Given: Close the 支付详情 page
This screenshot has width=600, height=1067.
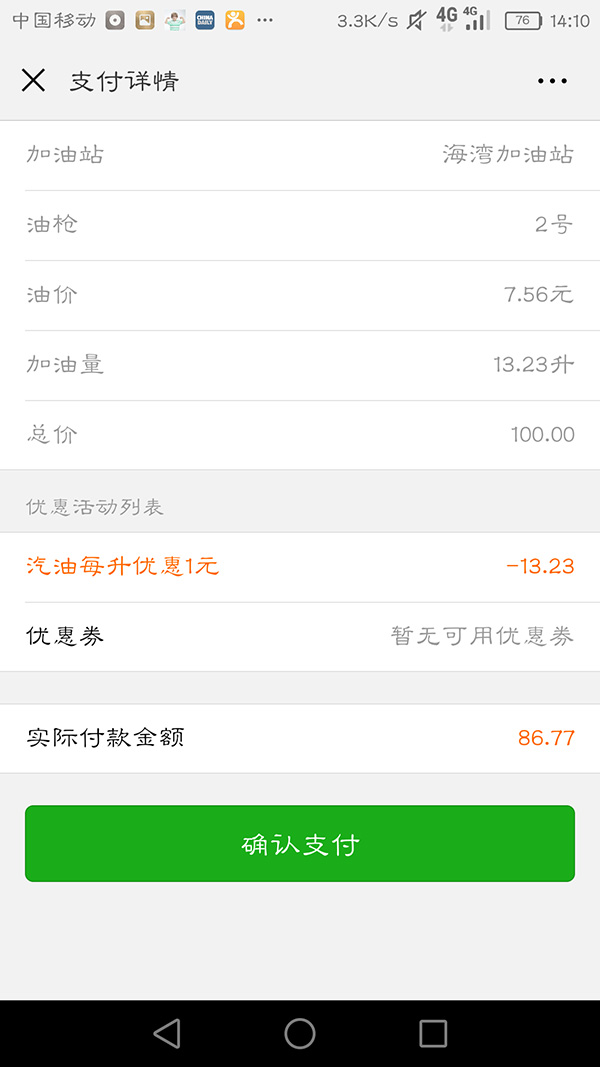Looking at the screenshot, I should coord(33,81).
